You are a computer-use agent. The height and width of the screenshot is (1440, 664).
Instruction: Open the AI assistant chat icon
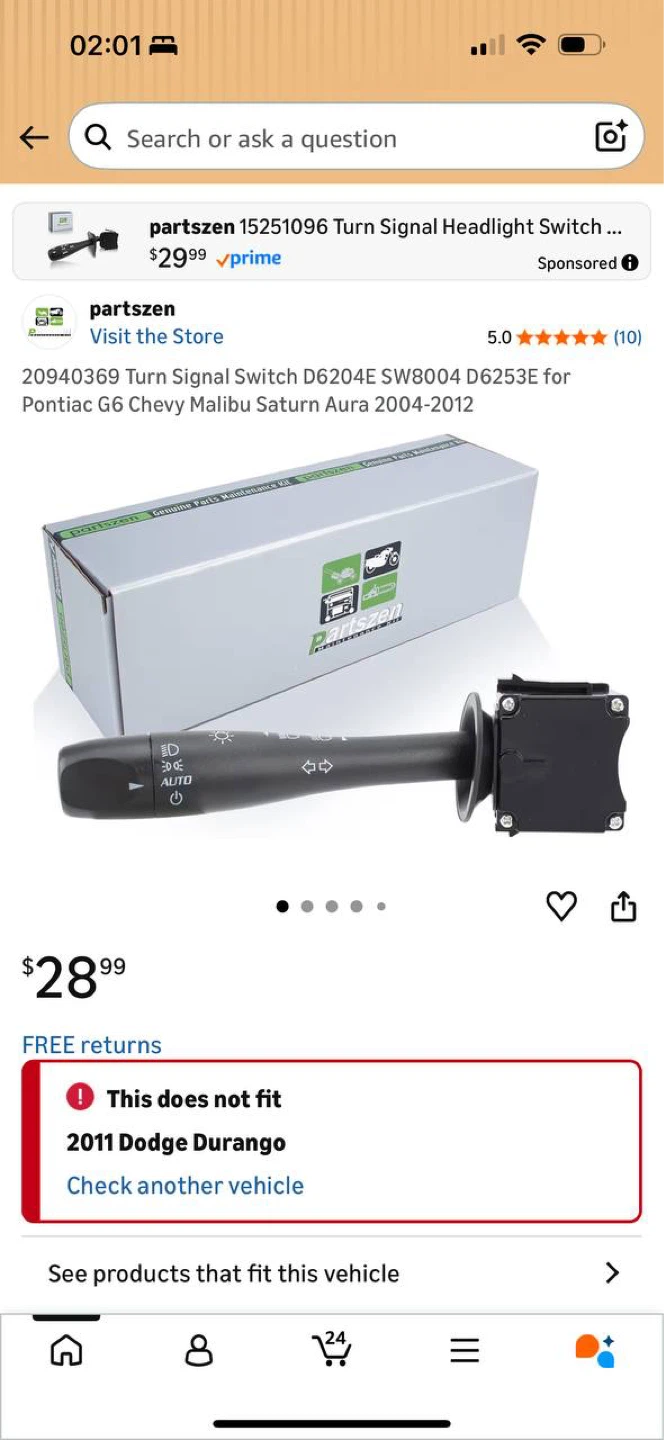[595, 1350]
